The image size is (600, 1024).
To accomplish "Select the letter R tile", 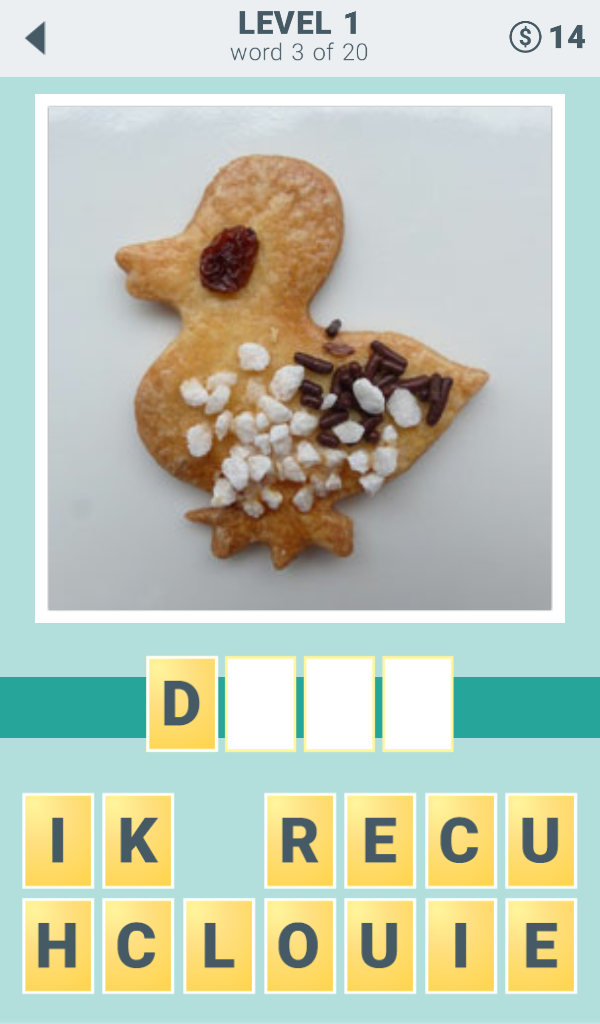I will [x=300, y=841].
